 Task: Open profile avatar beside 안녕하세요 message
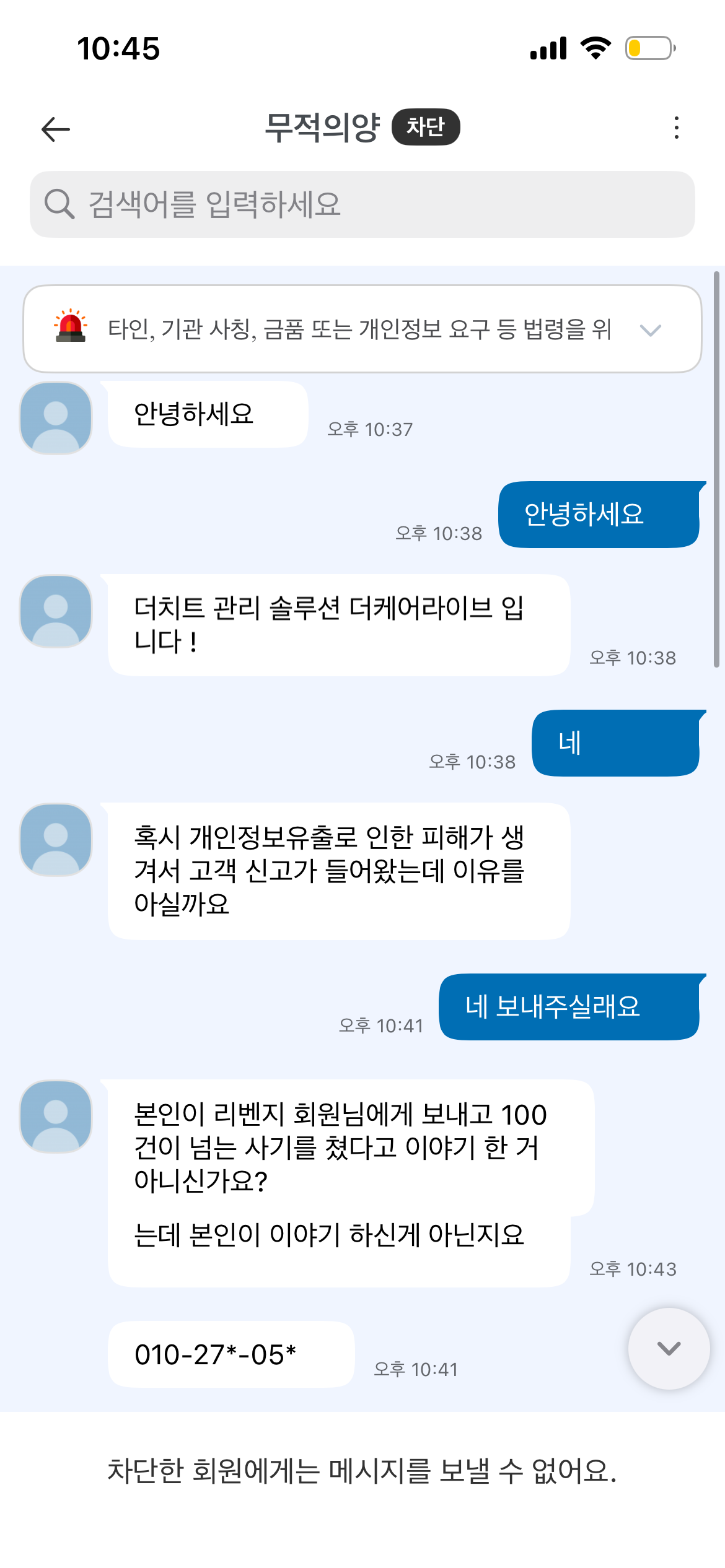pyautogui.click(x=56, y=418)
